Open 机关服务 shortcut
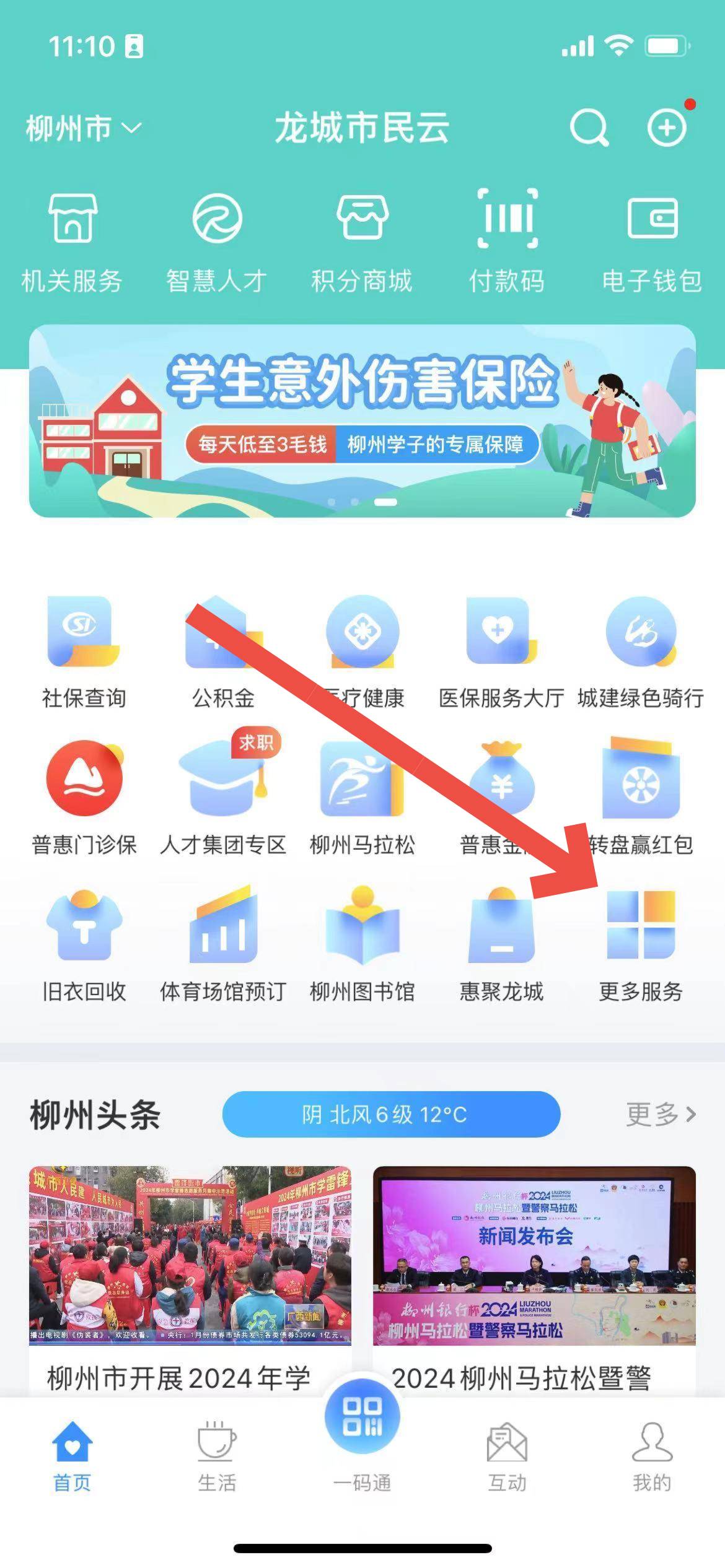 point(72,242)
